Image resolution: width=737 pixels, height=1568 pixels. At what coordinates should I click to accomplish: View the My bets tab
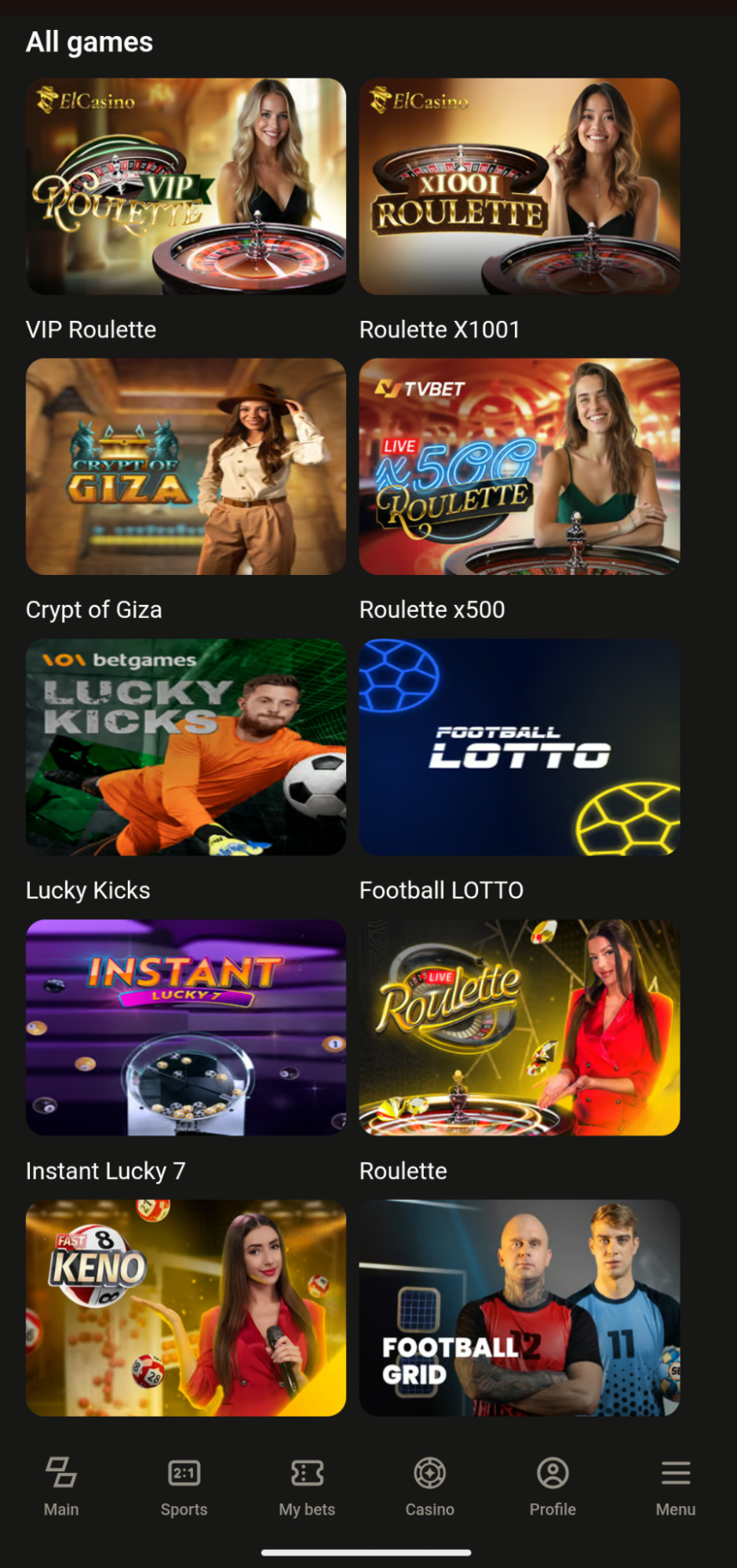click(x=307, y=1486)
